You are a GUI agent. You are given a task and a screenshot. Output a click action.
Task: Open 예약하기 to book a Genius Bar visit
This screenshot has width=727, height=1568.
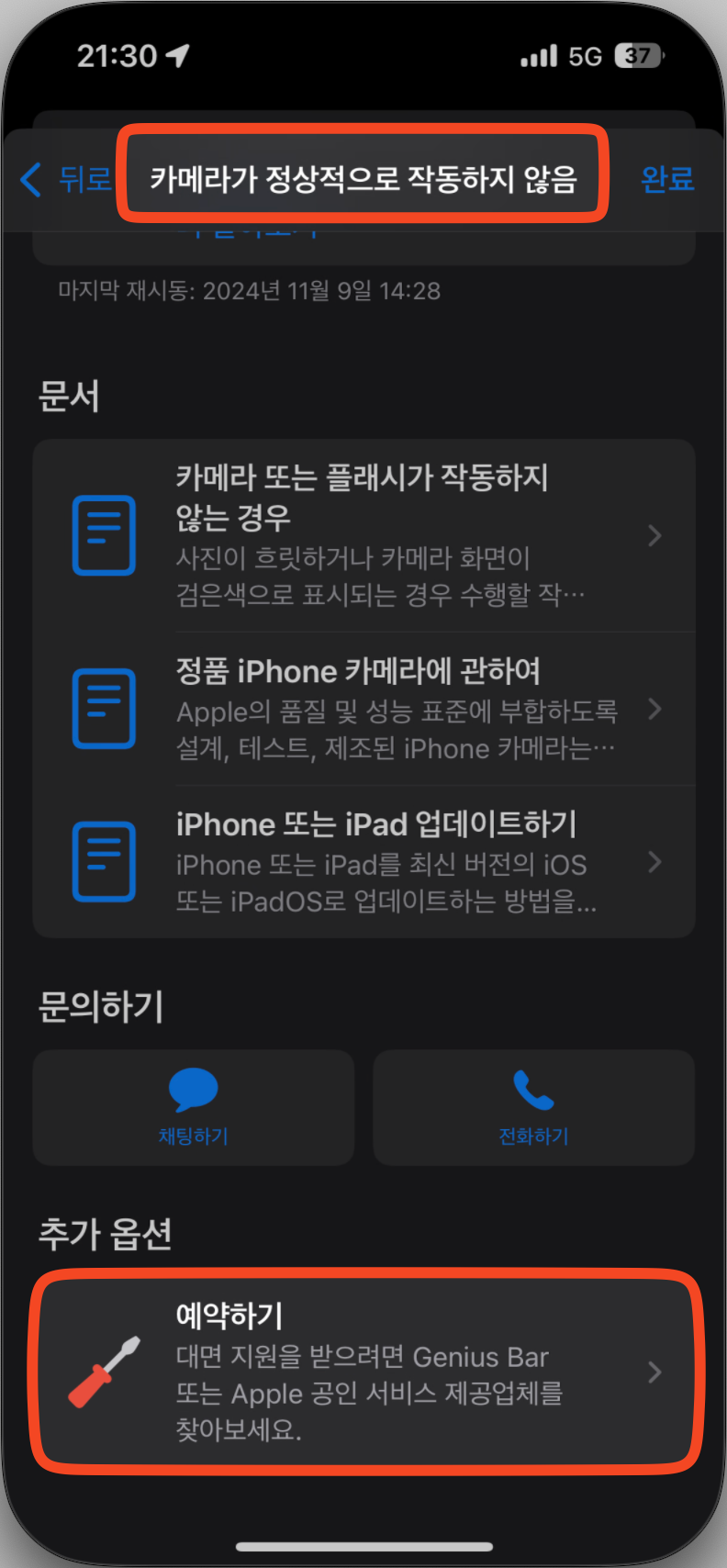(363, 1372)
